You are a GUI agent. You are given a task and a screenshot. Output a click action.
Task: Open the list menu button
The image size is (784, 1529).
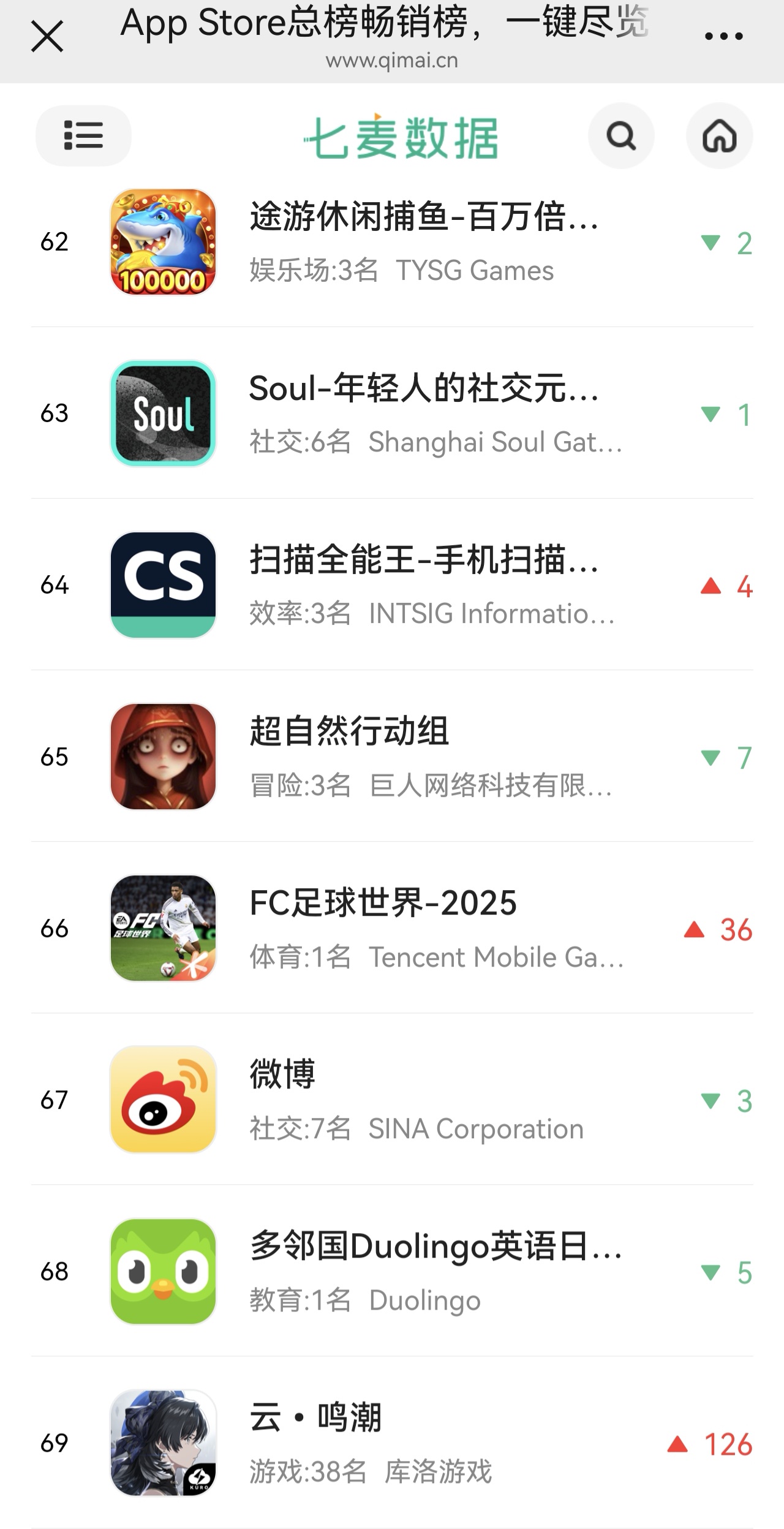[83, 135]
